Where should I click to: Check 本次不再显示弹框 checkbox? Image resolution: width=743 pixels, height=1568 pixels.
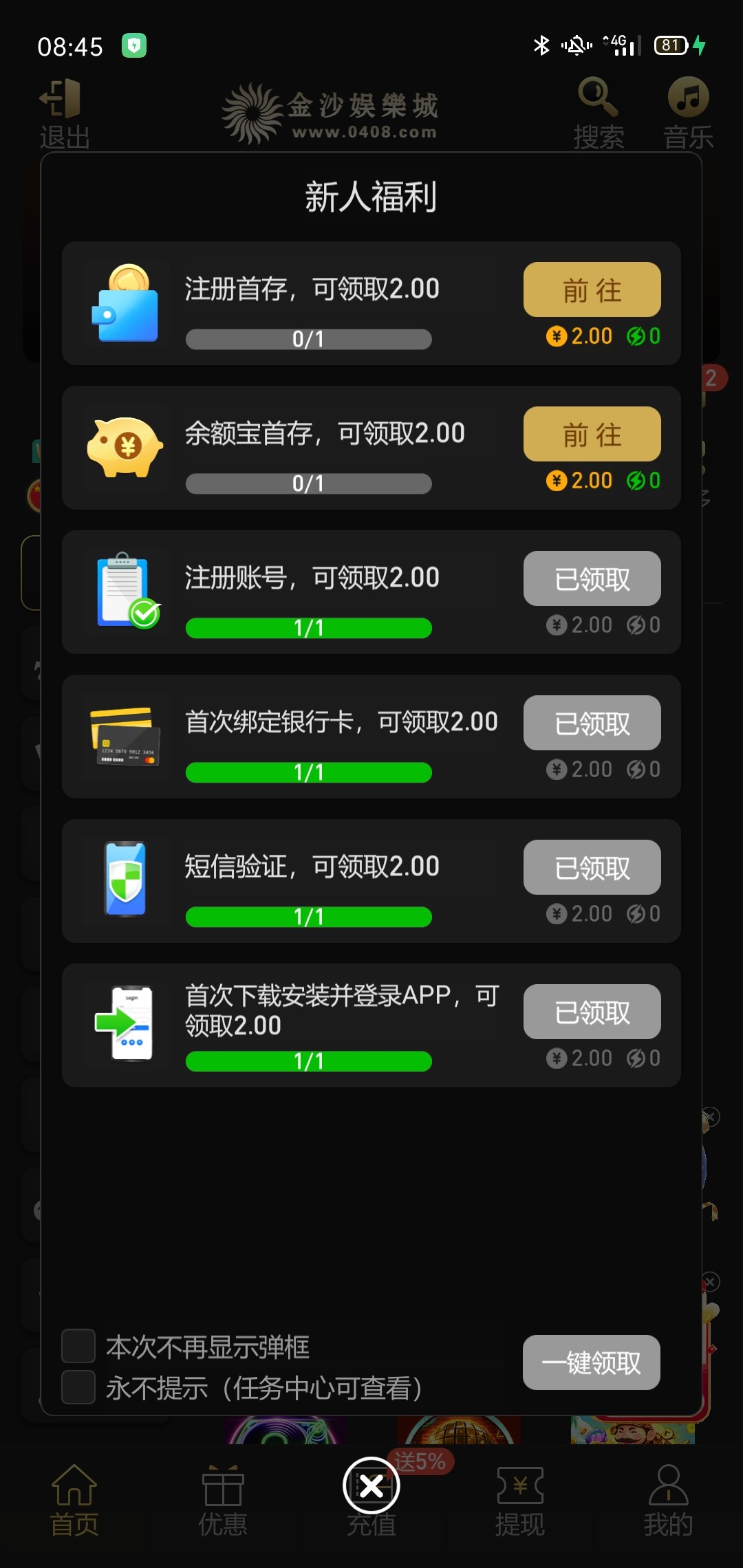pos(78,1346)
